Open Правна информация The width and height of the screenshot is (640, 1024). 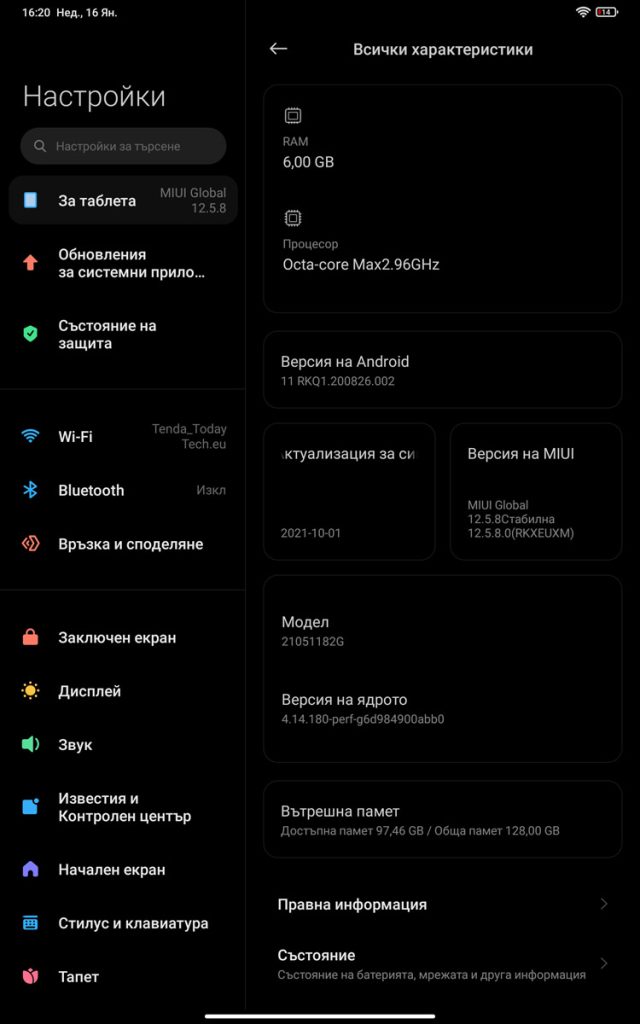(x=443, y=904)
